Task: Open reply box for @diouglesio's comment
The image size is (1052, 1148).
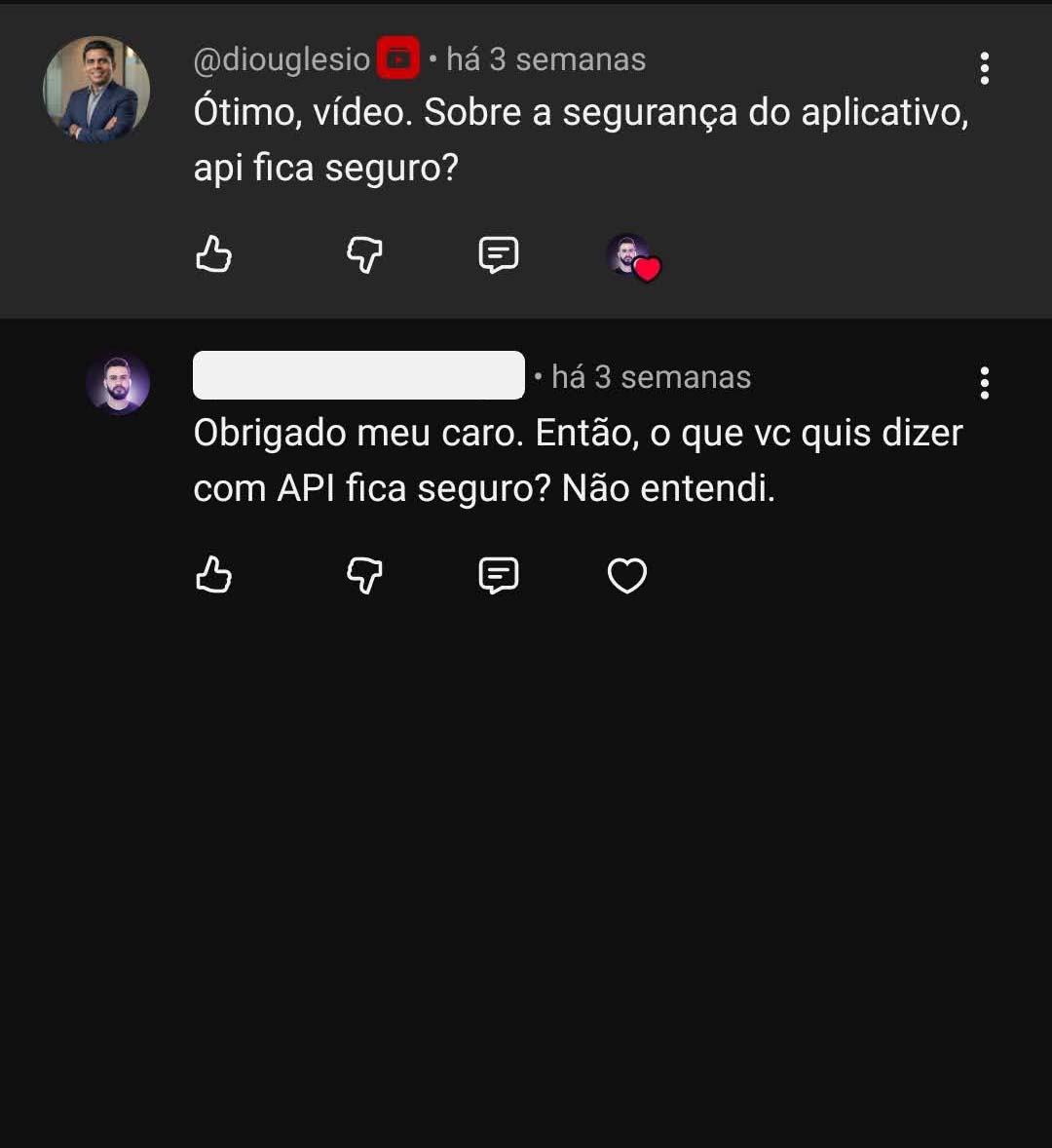Action: click(498, 255)
